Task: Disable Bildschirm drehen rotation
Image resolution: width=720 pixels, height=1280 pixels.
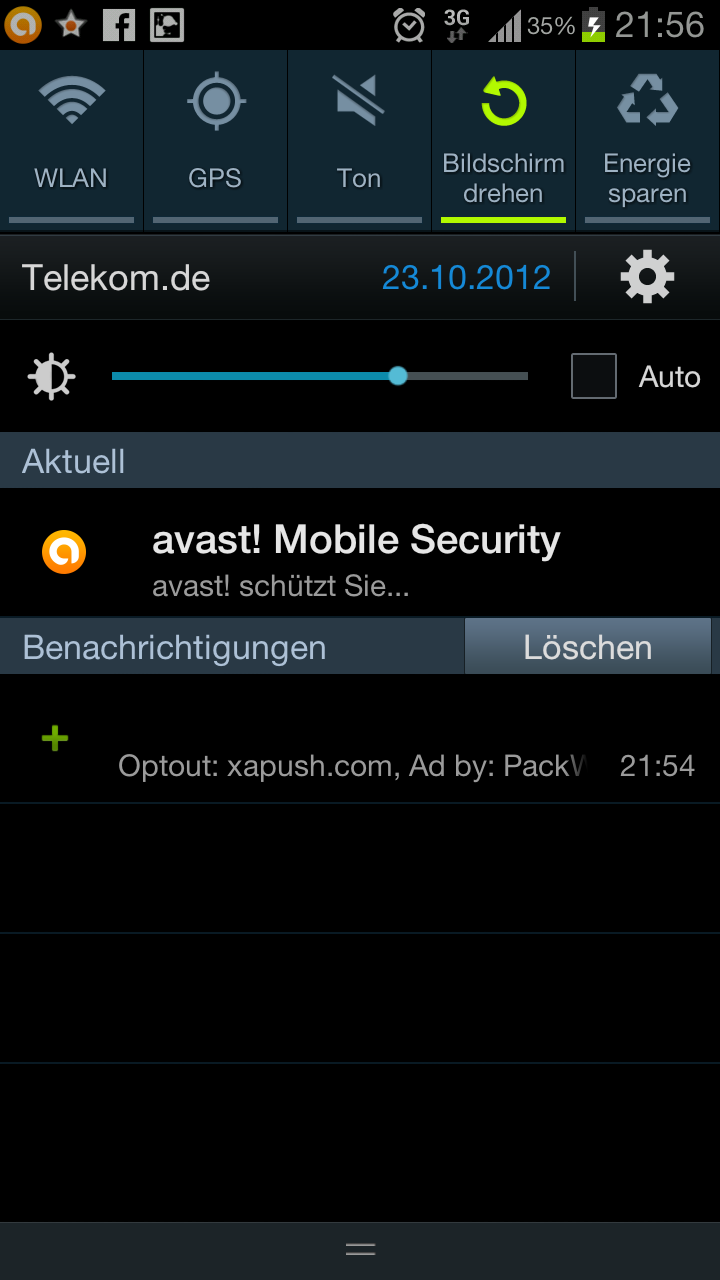Action: pos(503,141)
